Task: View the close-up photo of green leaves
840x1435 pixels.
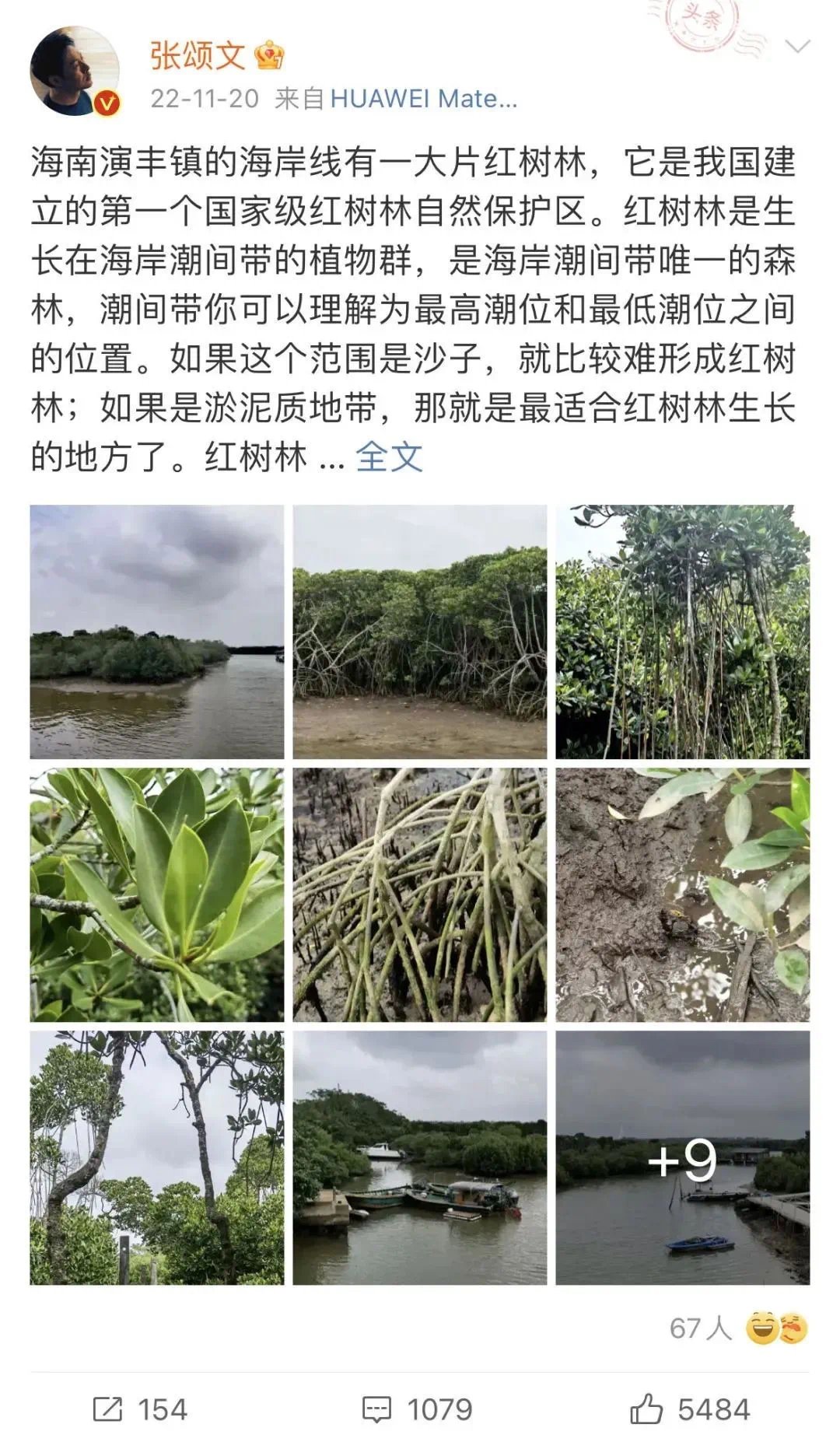Action: (157, 894)
